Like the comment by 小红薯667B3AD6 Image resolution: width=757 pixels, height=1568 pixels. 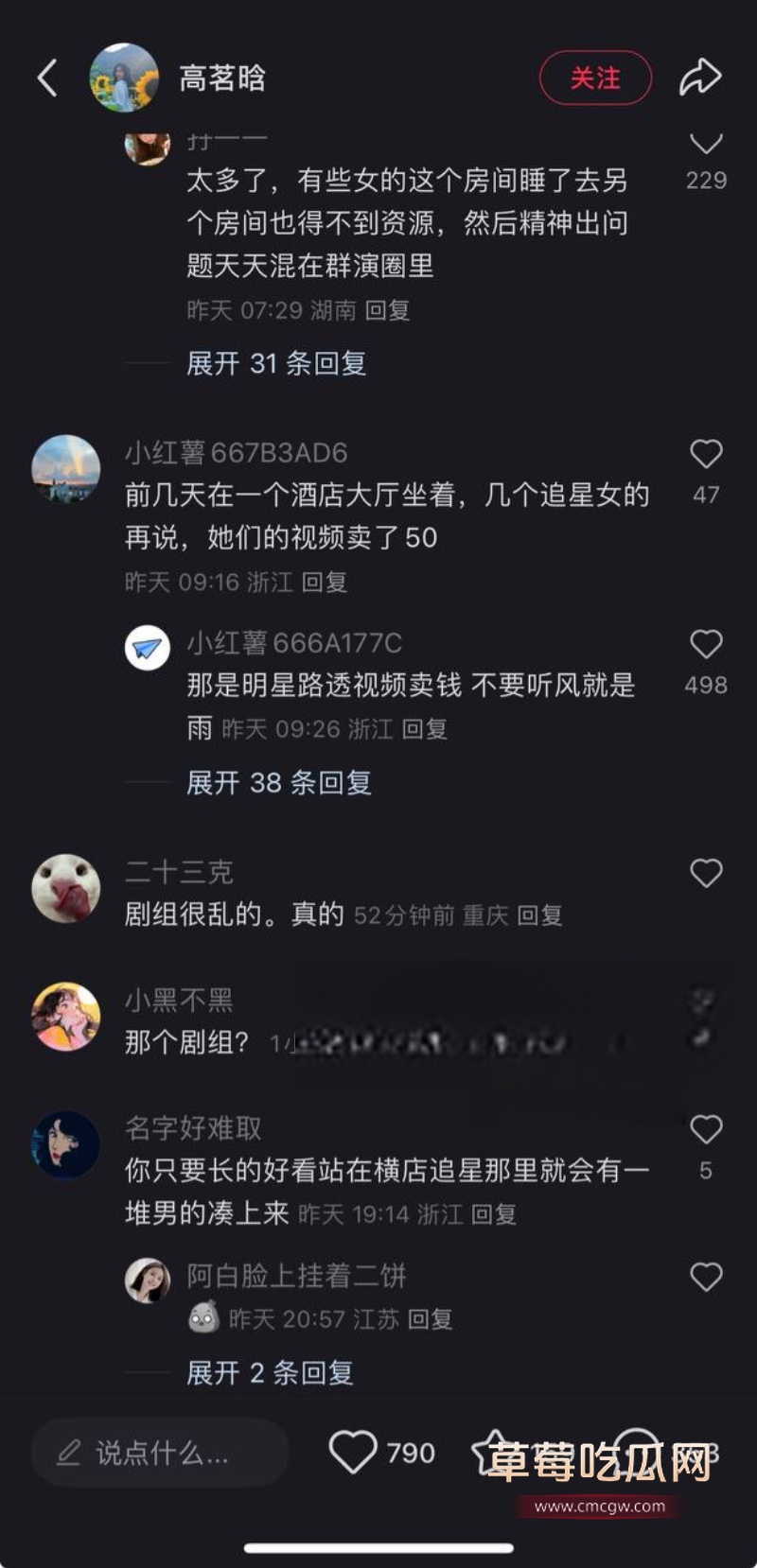706,454
